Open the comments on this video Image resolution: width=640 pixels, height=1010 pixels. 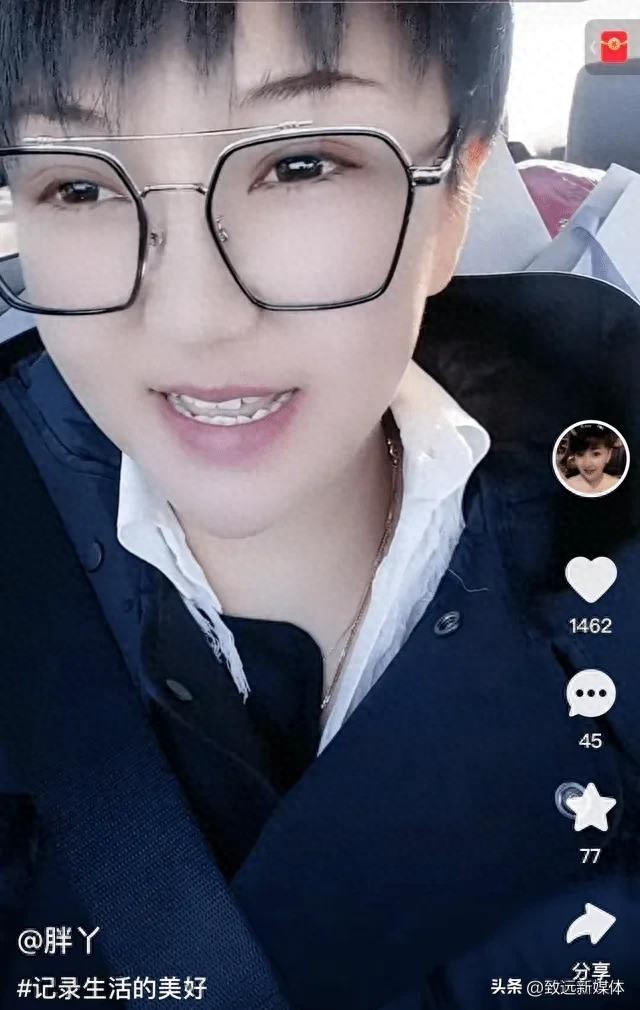click(x=591, y=693)
